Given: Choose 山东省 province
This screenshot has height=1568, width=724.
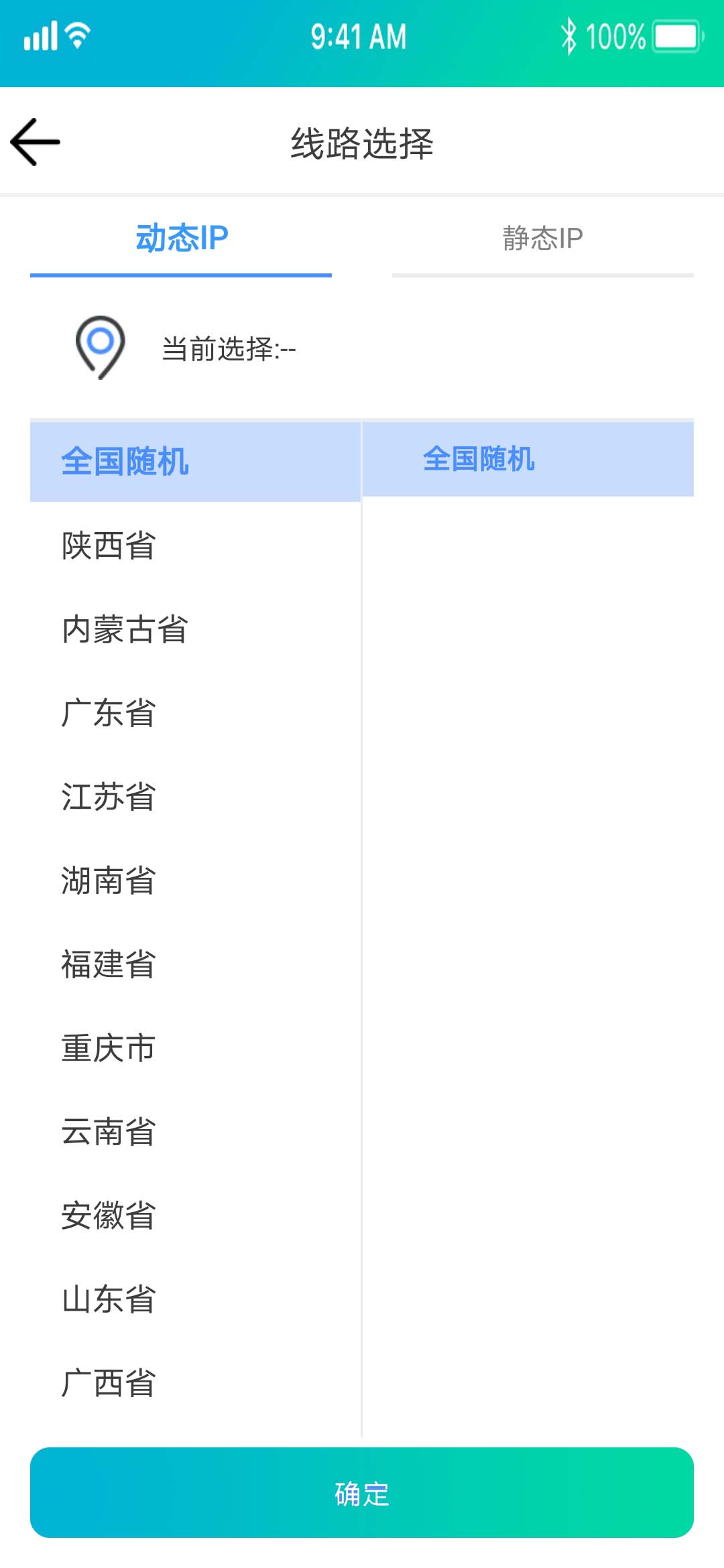Looking at the screenshot, I should click(x=195, y=1299).
